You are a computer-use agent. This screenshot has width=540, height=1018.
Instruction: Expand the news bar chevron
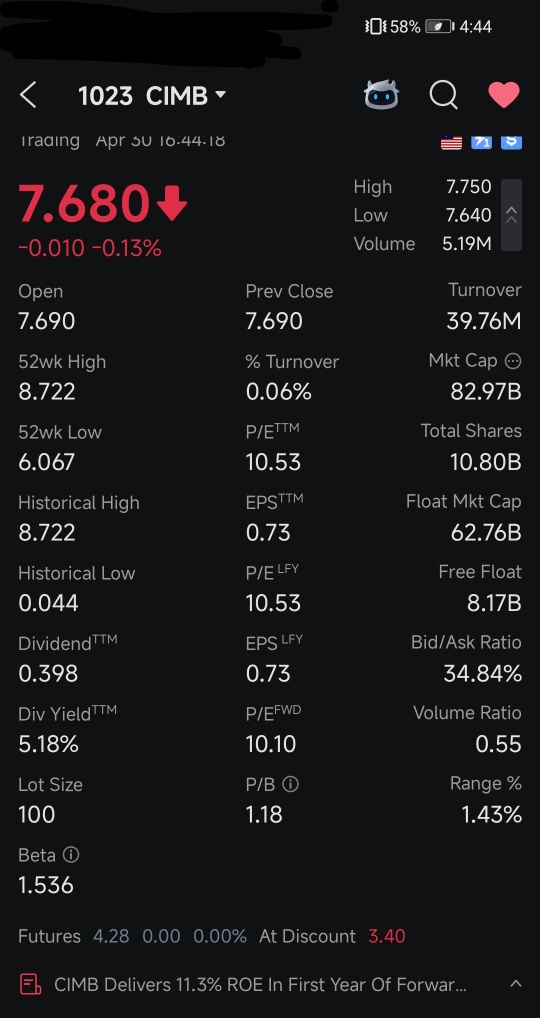click(x=515, y=984)
